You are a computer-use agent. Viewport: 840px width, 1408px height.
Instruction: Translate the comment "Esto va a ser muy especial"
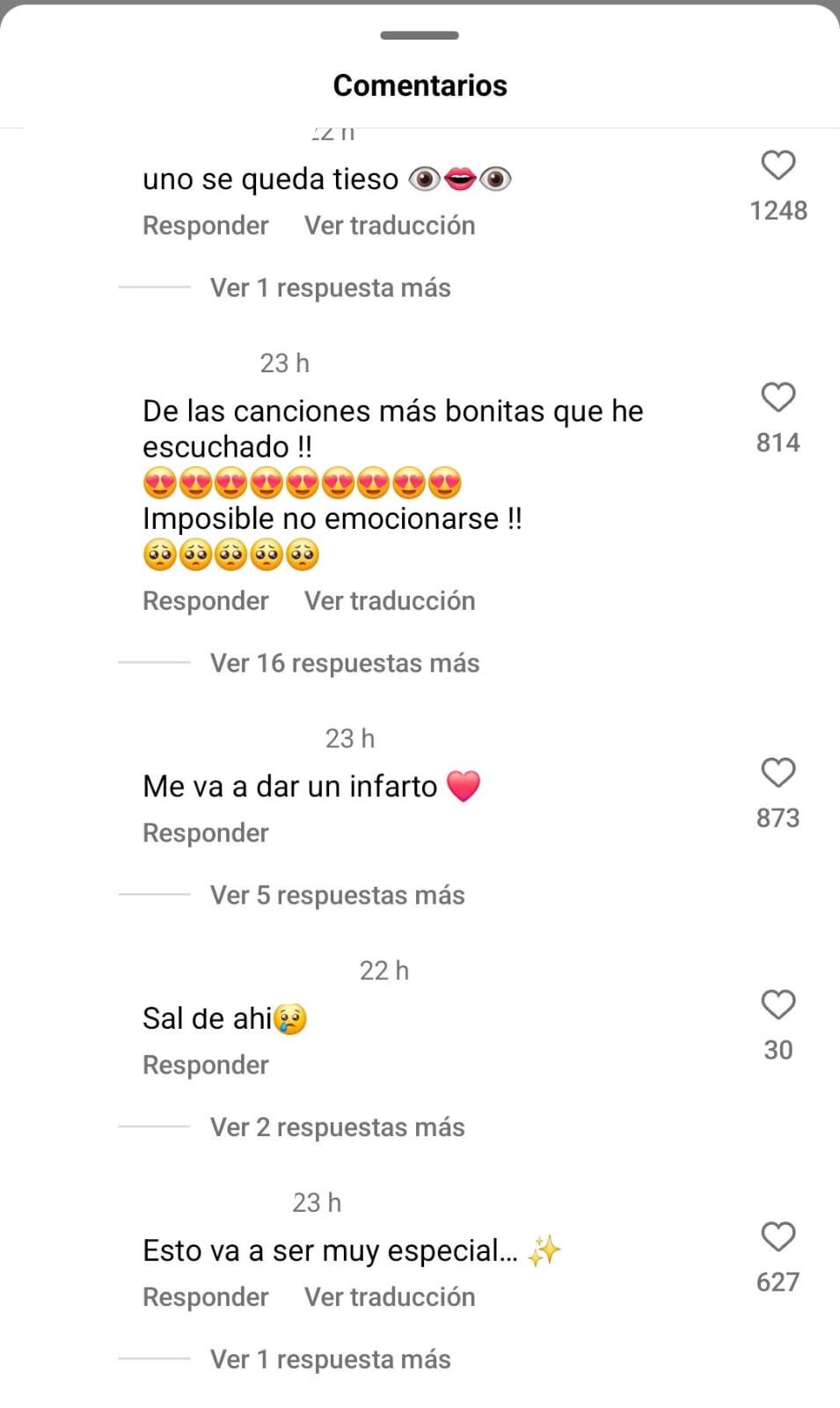tap(389, 1296)
